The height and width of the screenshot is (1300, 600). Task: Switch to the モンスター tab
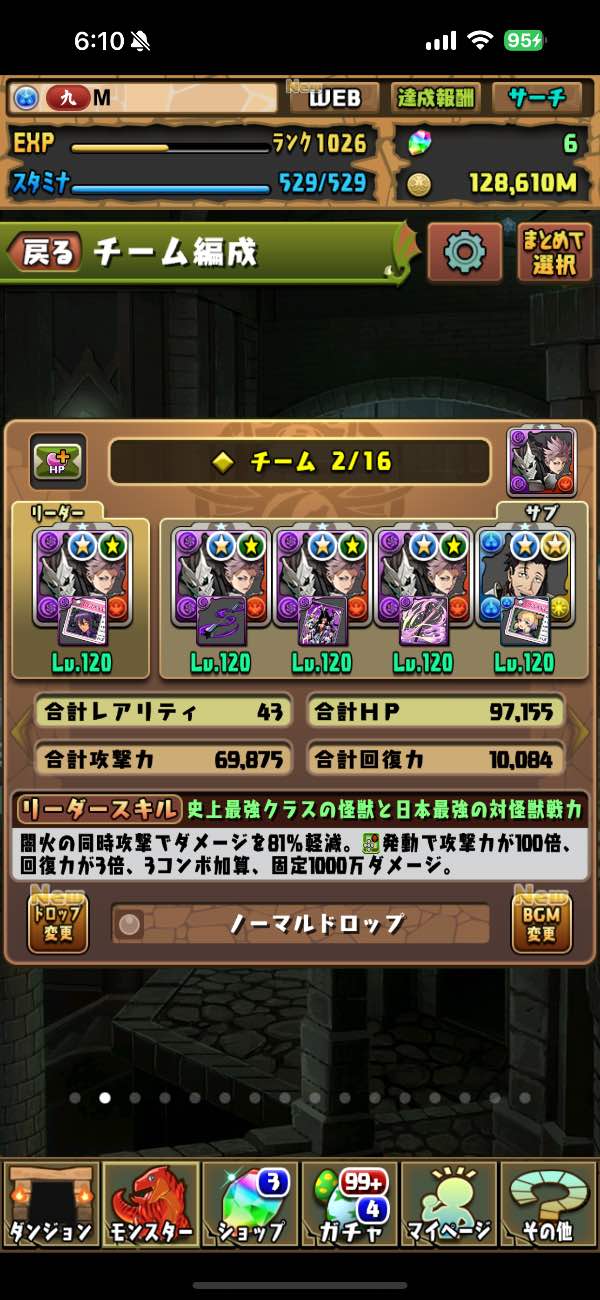click(150, 1205)
